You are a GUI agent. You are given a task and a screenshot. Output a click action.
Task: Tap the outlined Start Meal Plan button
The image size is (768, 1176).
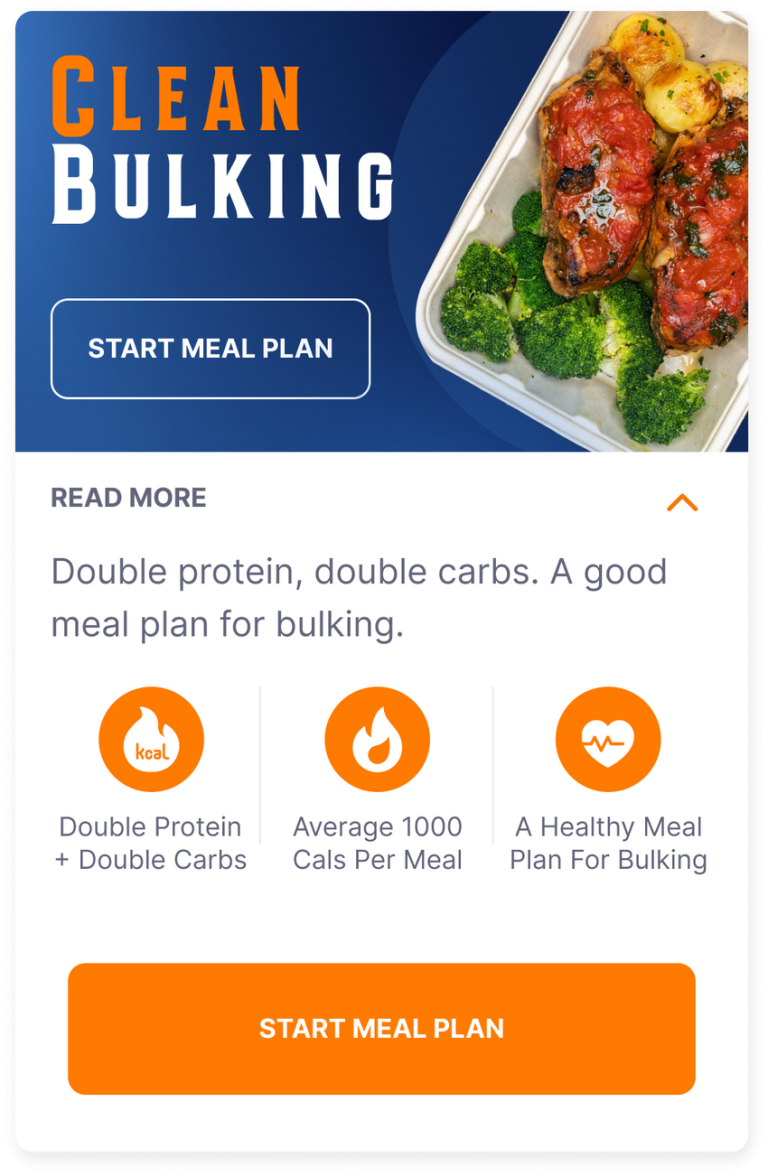point(210,349)
